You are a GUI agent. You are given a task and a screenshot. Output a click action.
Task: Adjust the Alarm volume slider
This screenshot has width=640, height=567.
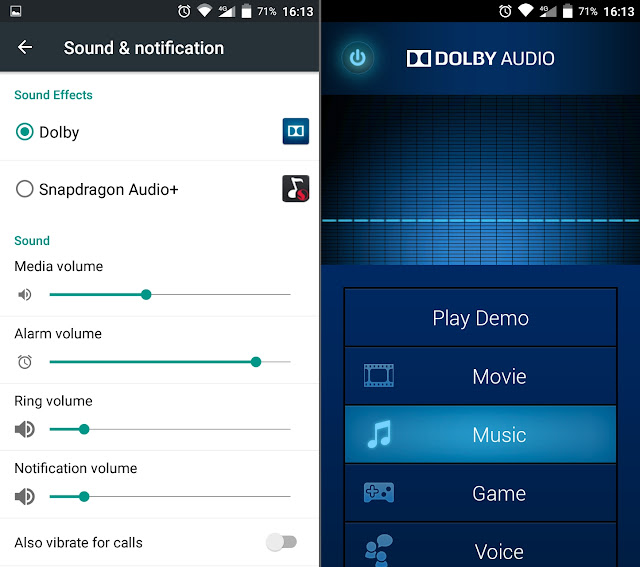[x=256, y=362]
